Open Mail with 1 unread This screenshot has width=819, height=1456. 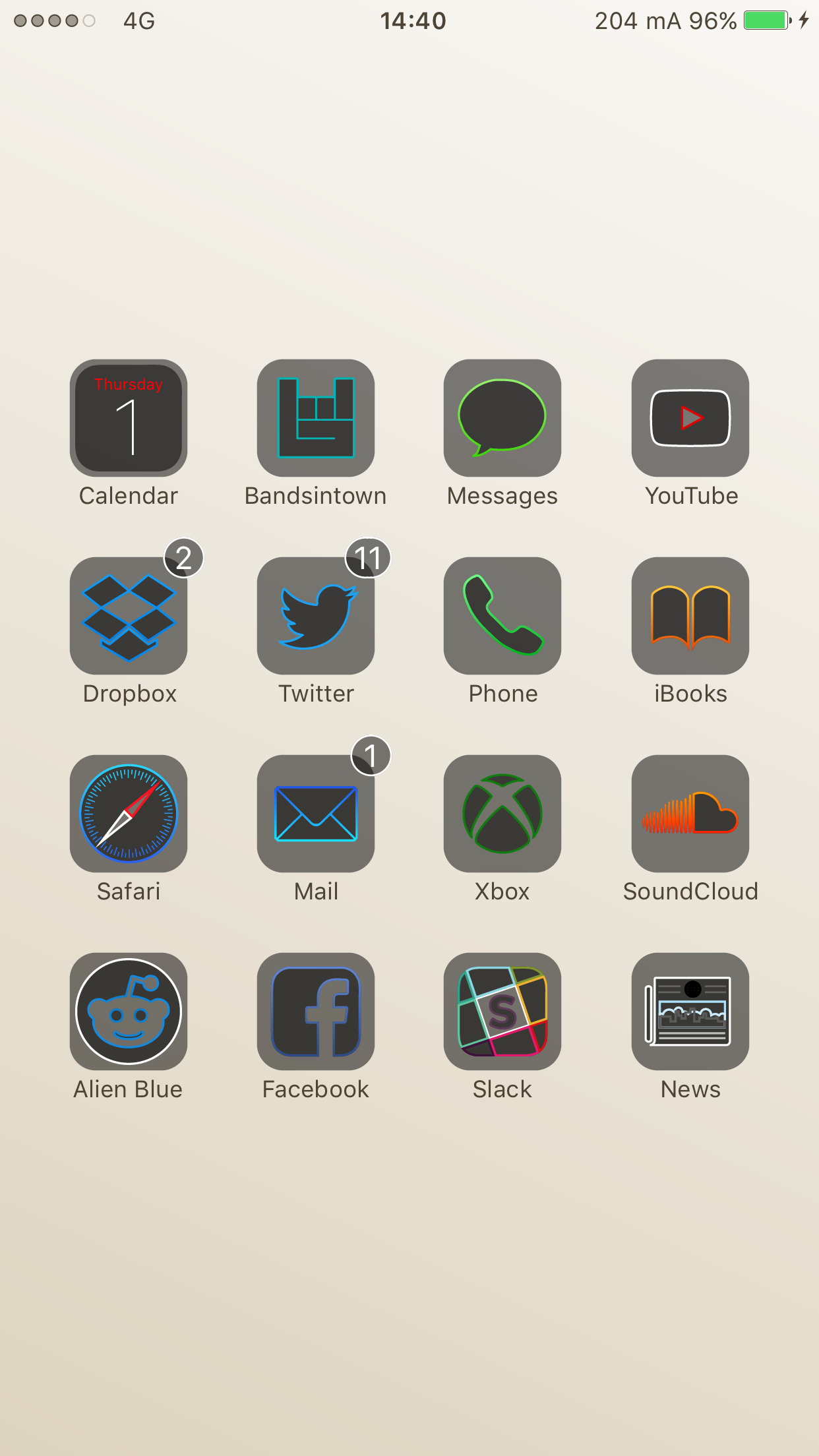[x=316, y=814]
